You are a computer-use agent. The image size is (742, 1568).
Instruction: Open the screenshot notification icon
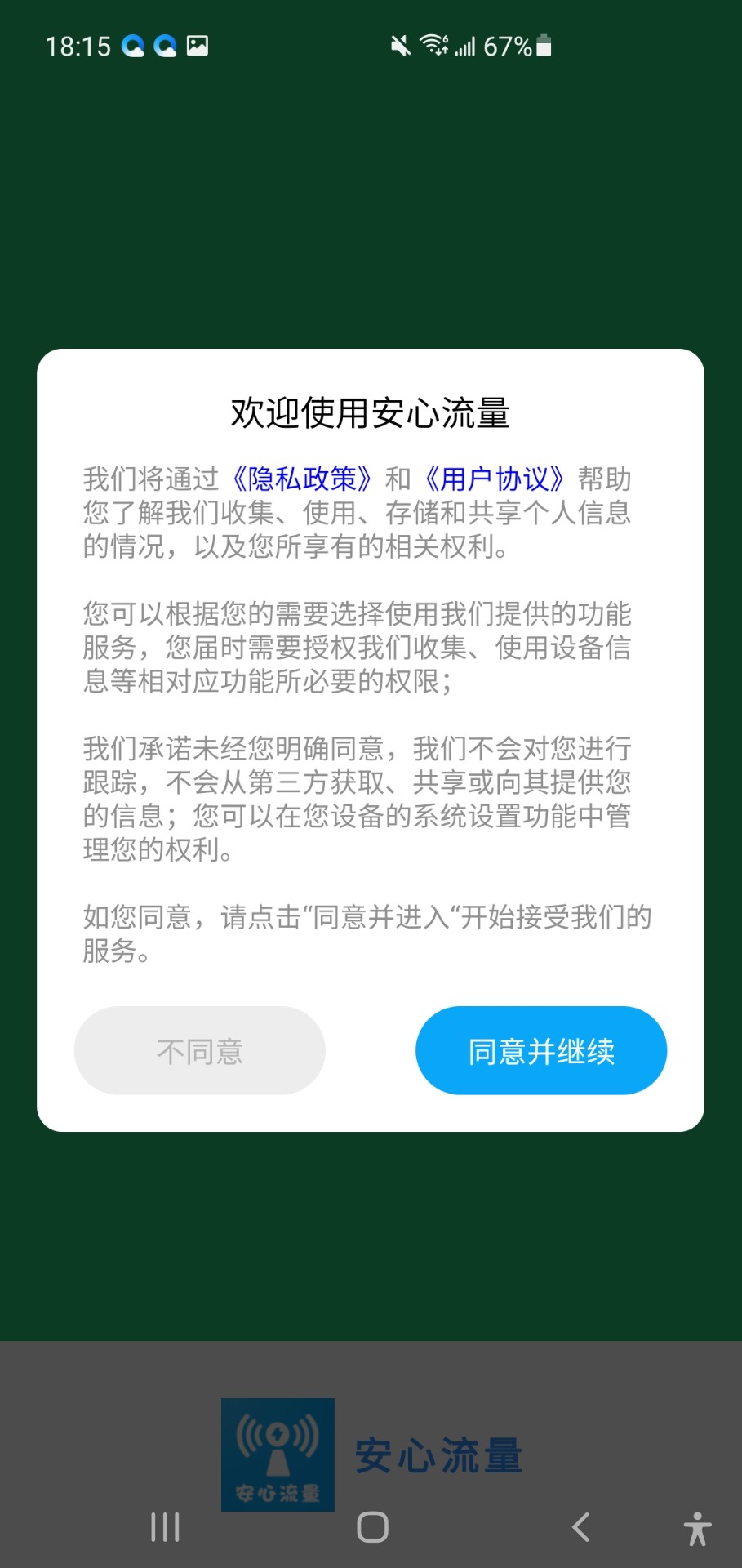pos(198,45)
